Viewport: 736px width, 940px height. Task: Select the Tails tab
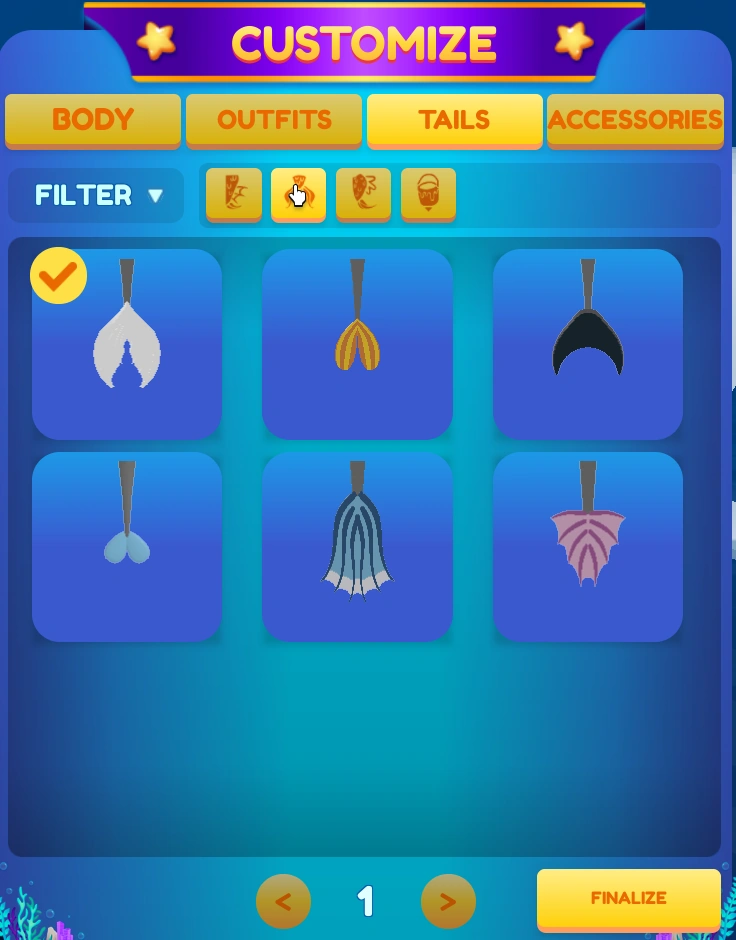[x=454, y=120]
